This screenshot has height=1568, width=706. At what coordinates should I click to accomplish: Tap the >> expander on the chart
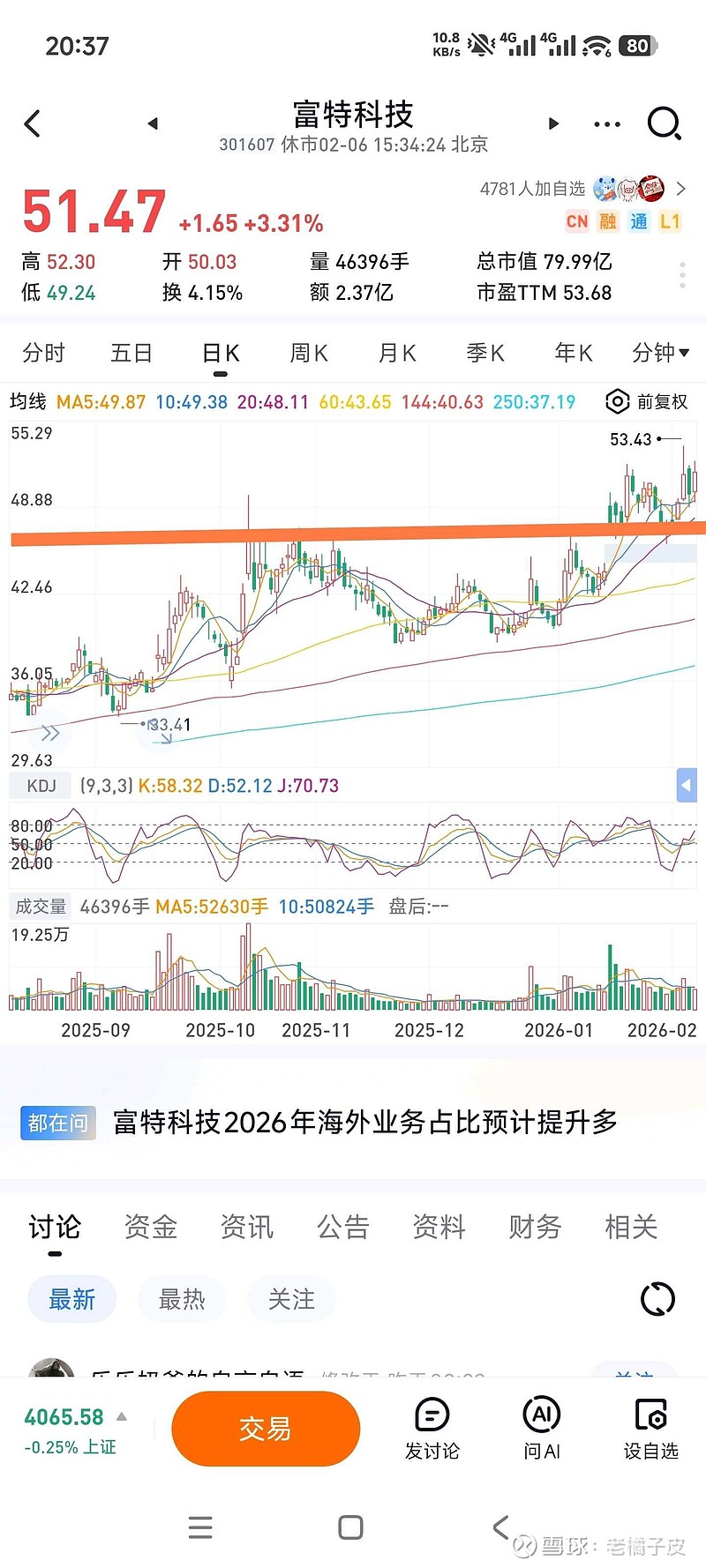pos(50,733)
